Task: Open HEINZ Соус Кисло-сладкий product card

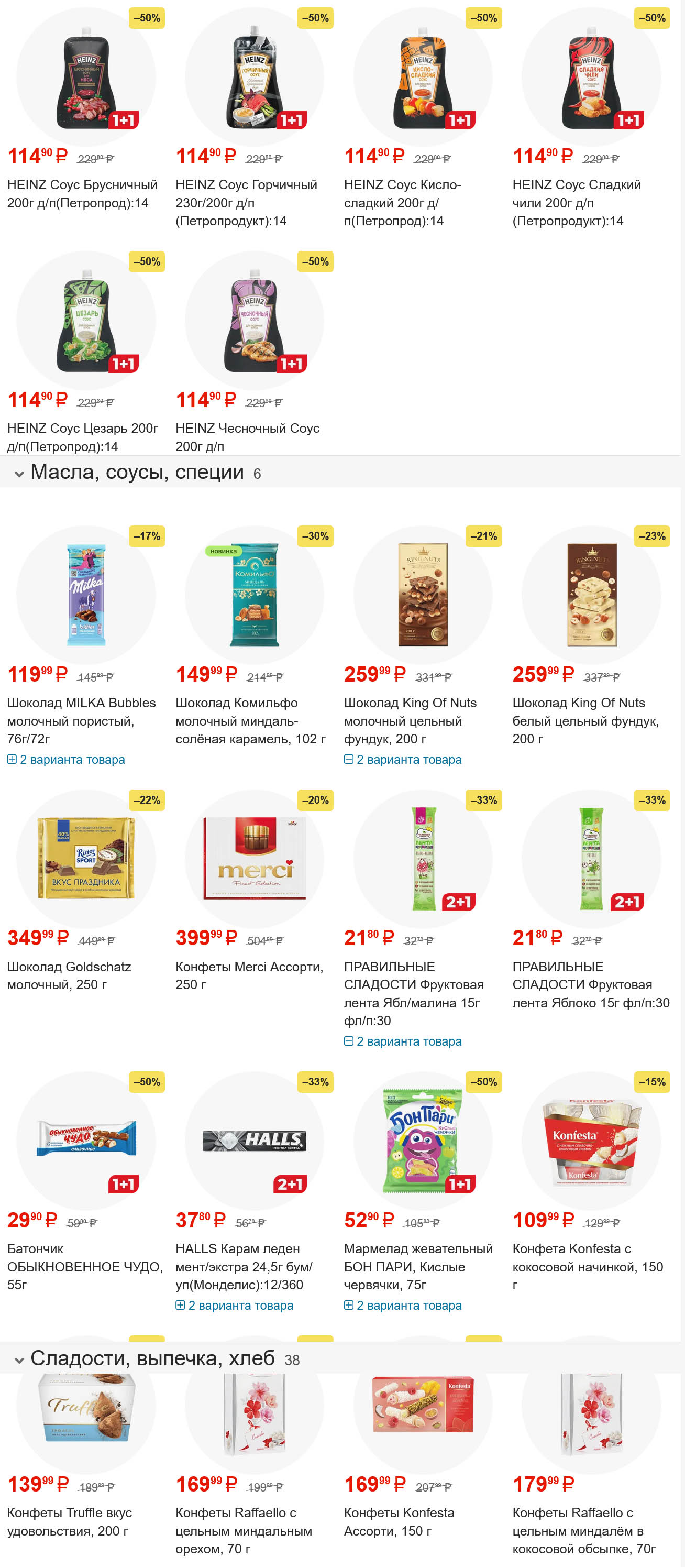Action: [402, 202]
